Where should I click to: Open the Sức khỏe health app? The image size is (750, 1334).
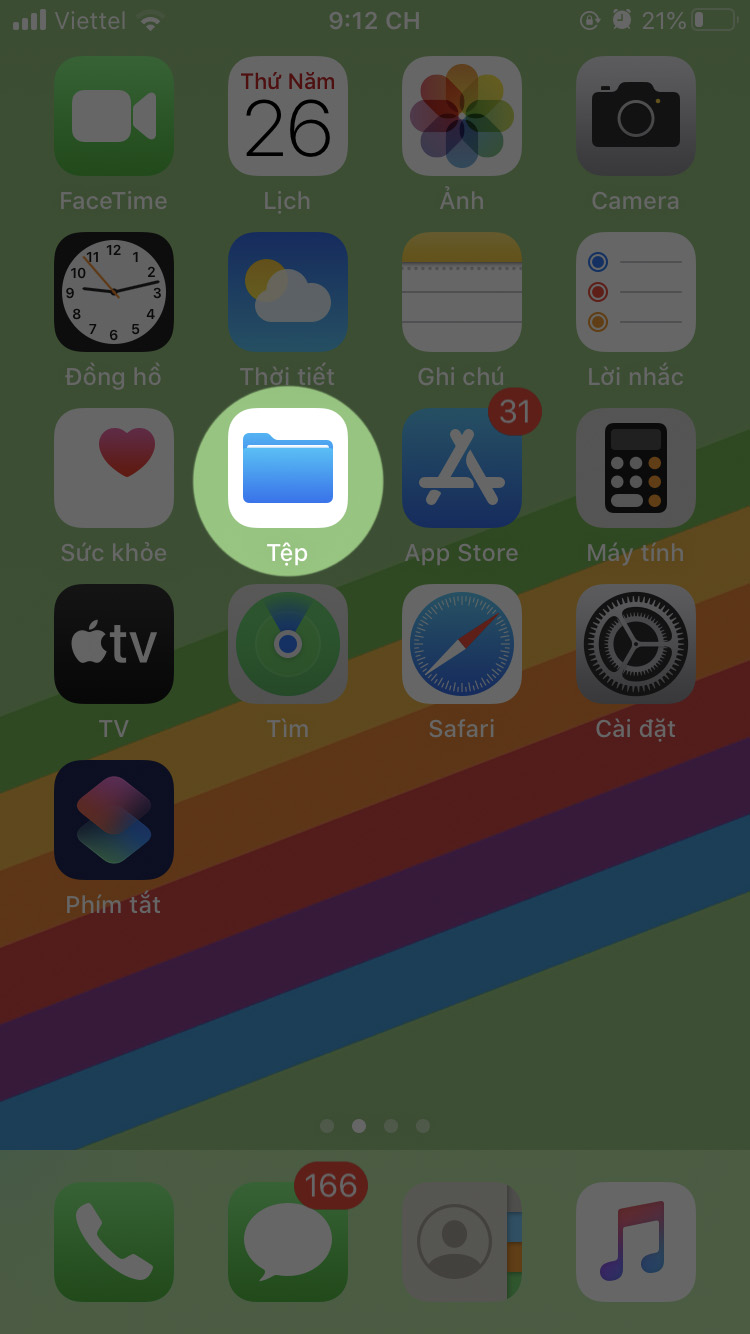point(114,468)
